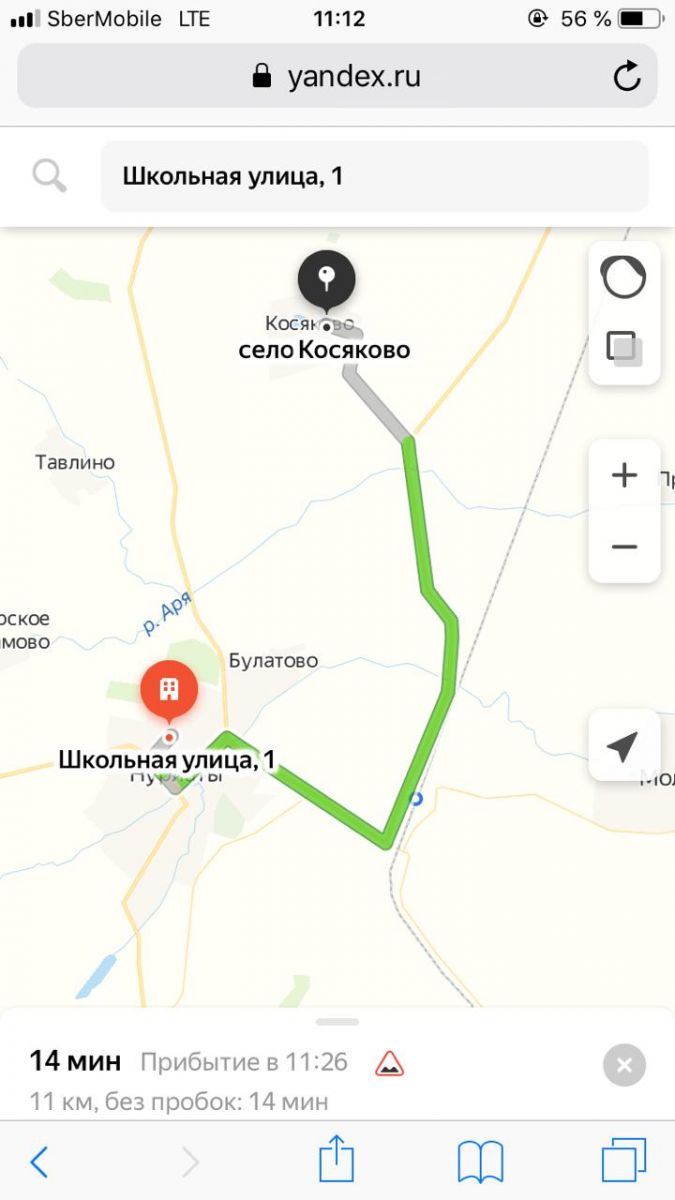Show open Safari tabs
675x1200 pixels.
click(x=624, y=1162)
